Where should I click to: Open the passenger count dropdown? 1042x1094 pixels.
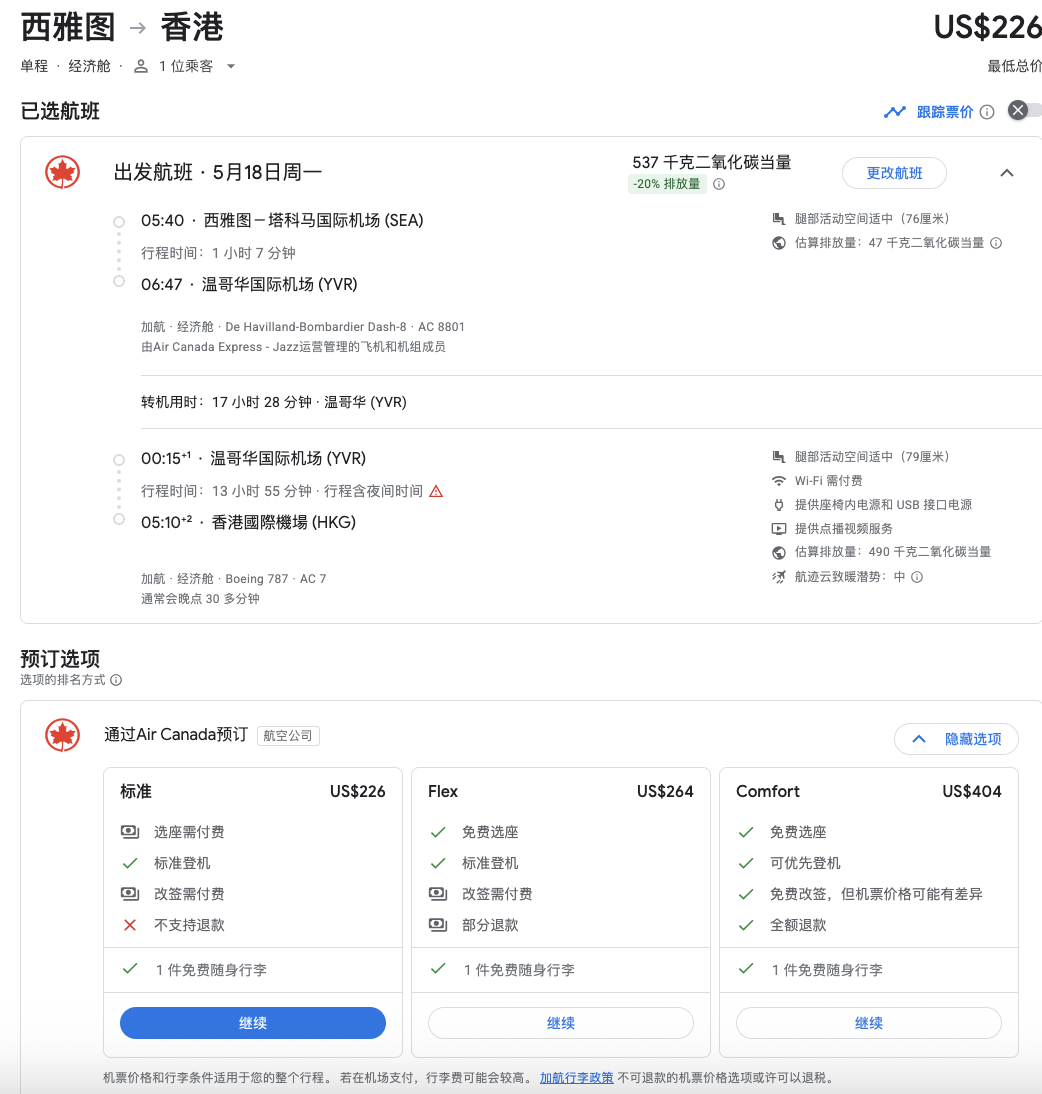[185, 66]
